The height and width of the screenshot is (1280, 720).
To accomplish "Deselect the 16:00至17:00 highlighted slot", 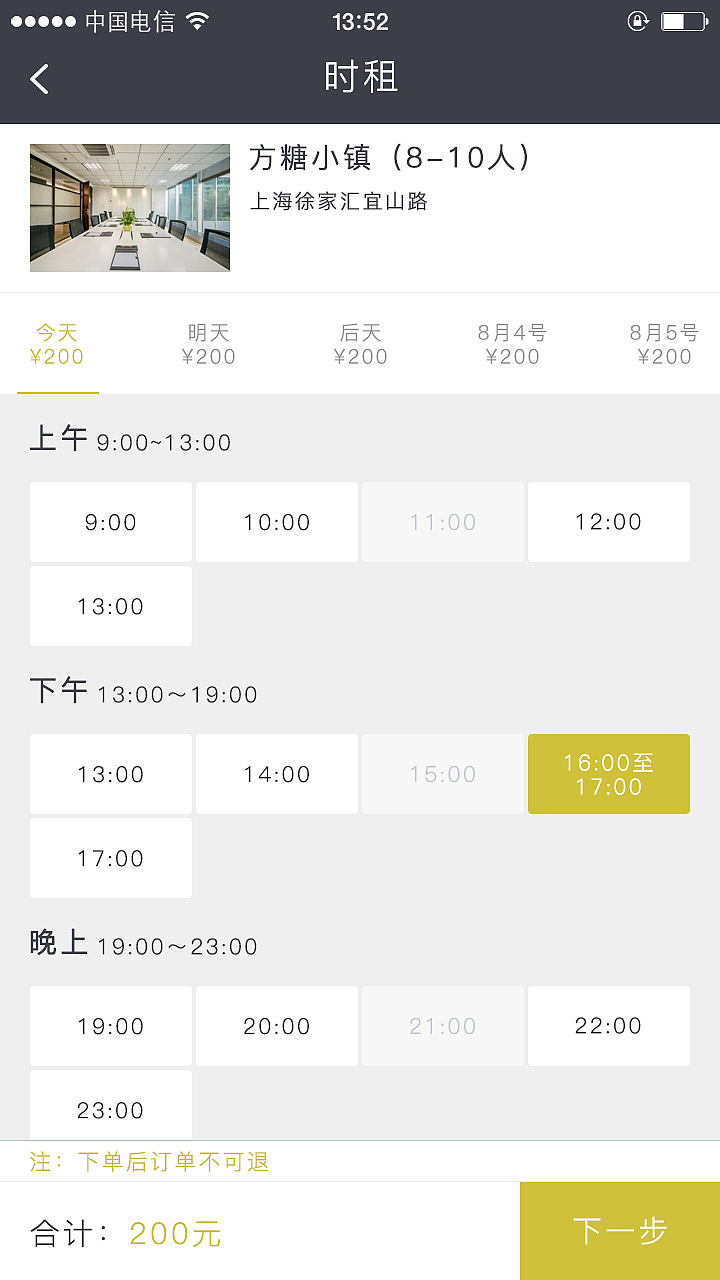I will [x=608, y=774].
